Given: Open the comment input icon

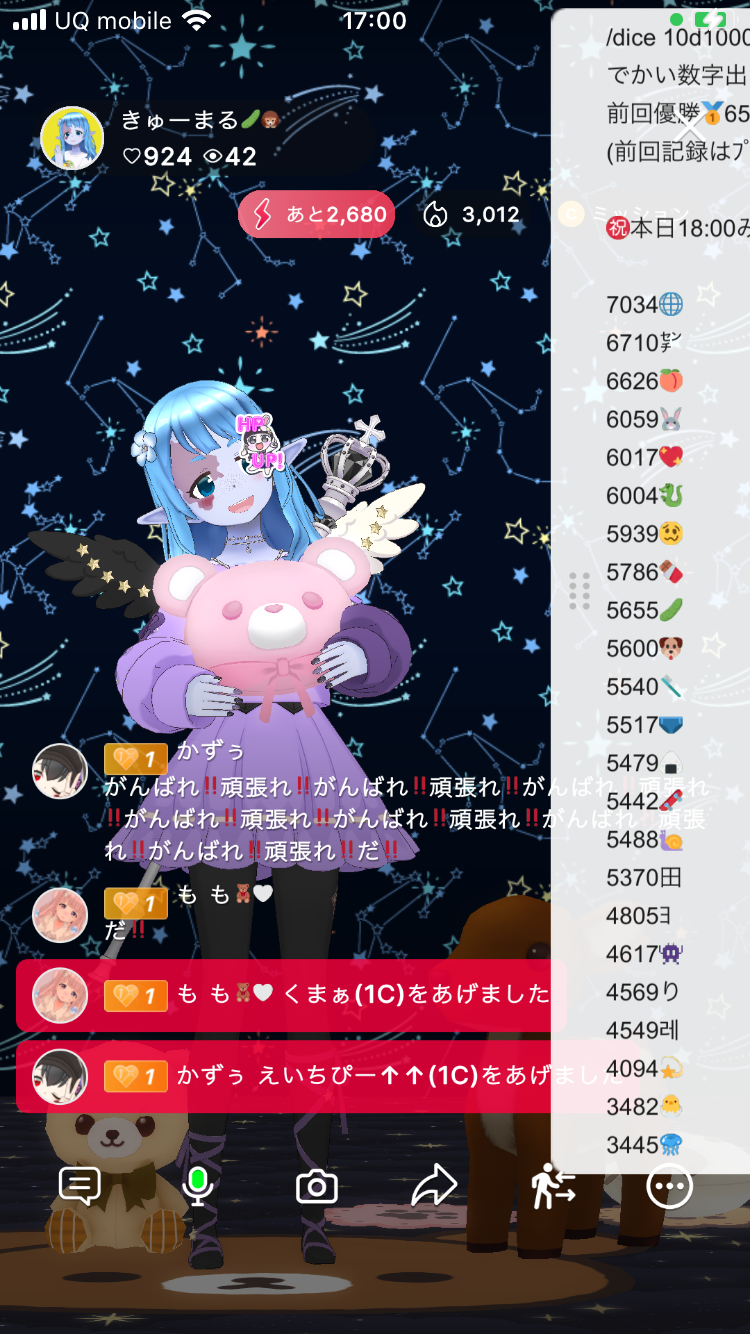Looking at the screenshot, I should point(80,1186).
